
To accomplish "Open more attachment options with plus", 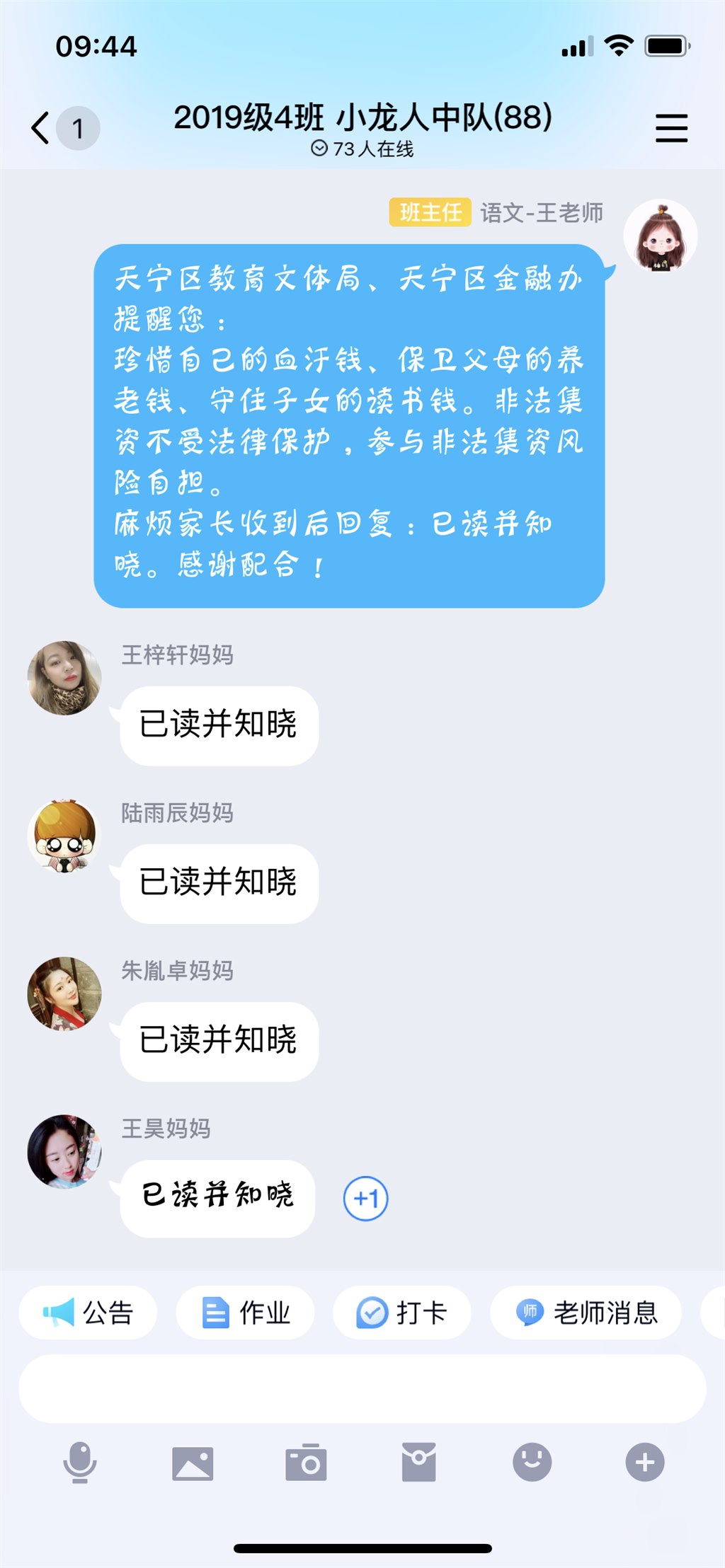I will (x=645, y=1462).
